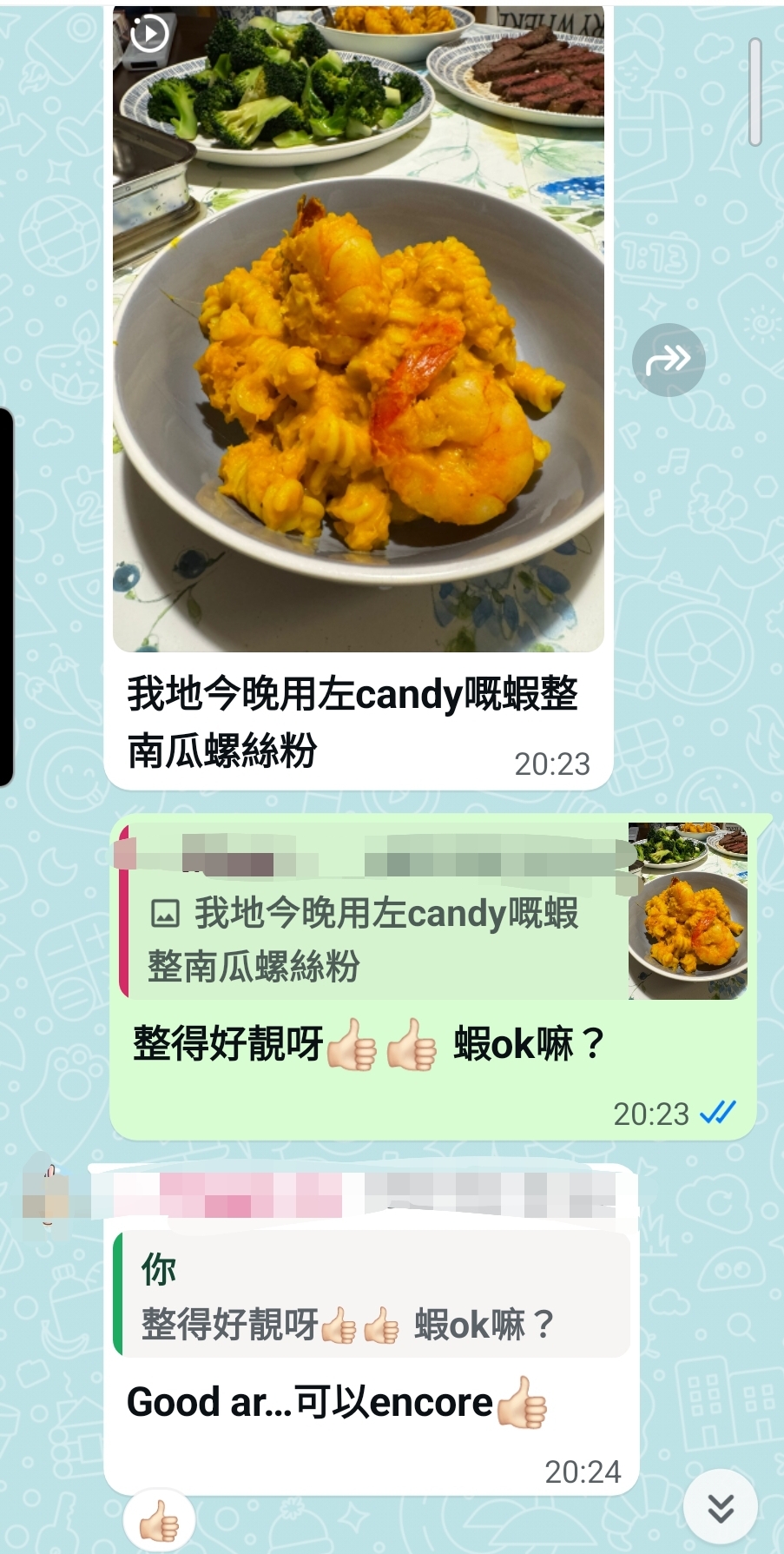Jump to latest messages with the double-down arrow

coord(721,1508)
